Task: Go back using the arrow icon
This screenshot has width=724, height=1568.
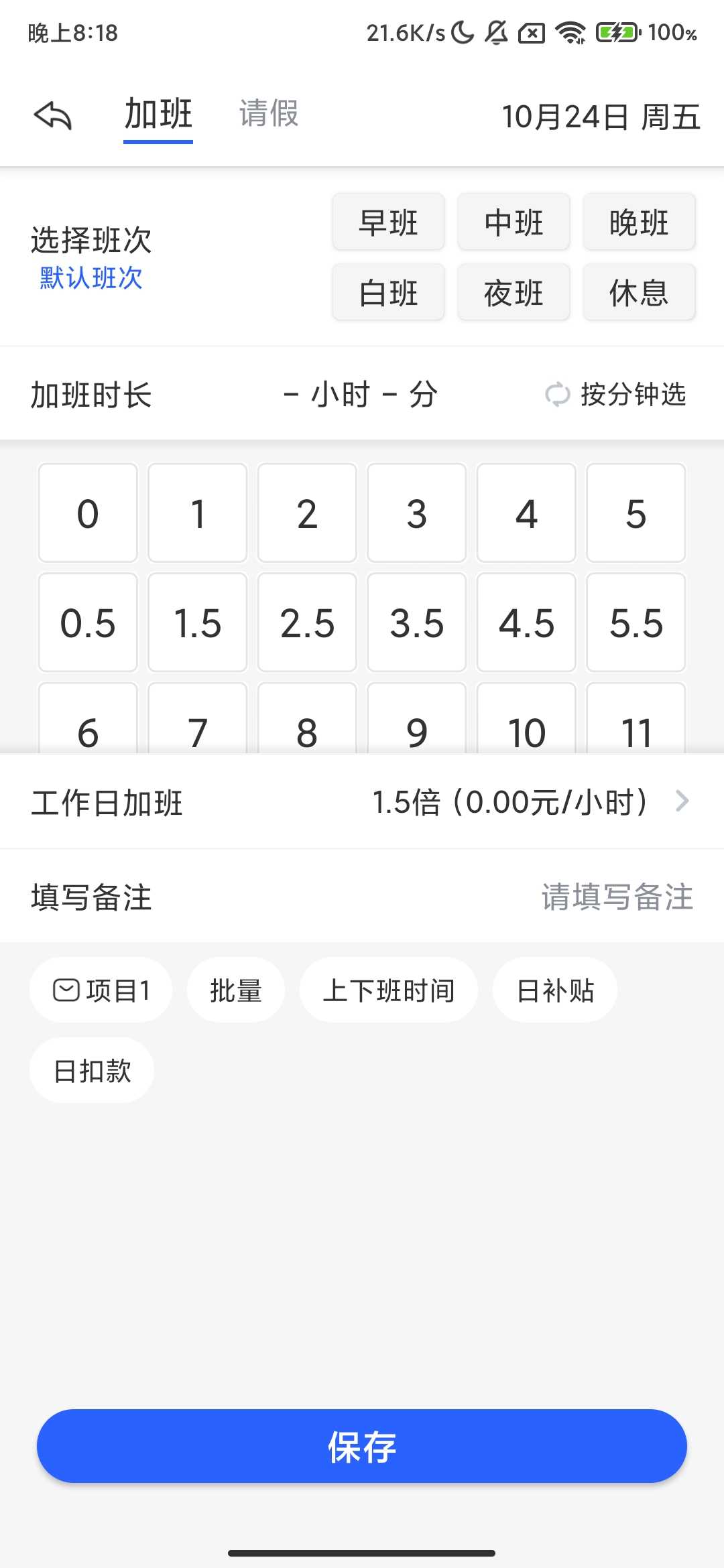Action: 53,116
